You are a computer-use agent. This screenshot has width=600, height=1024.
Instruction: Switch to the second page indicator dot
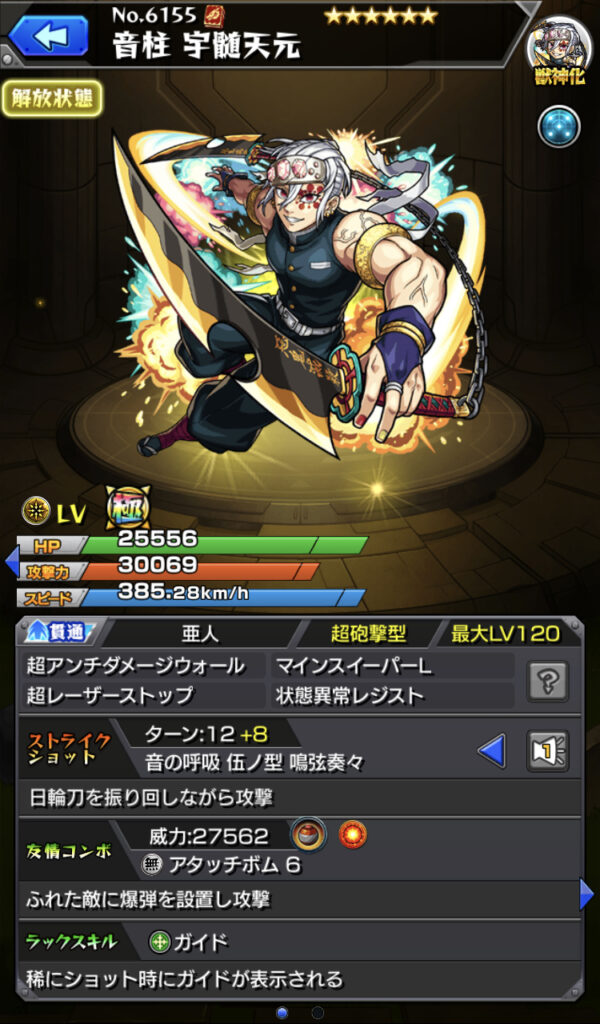(317, 1012)
